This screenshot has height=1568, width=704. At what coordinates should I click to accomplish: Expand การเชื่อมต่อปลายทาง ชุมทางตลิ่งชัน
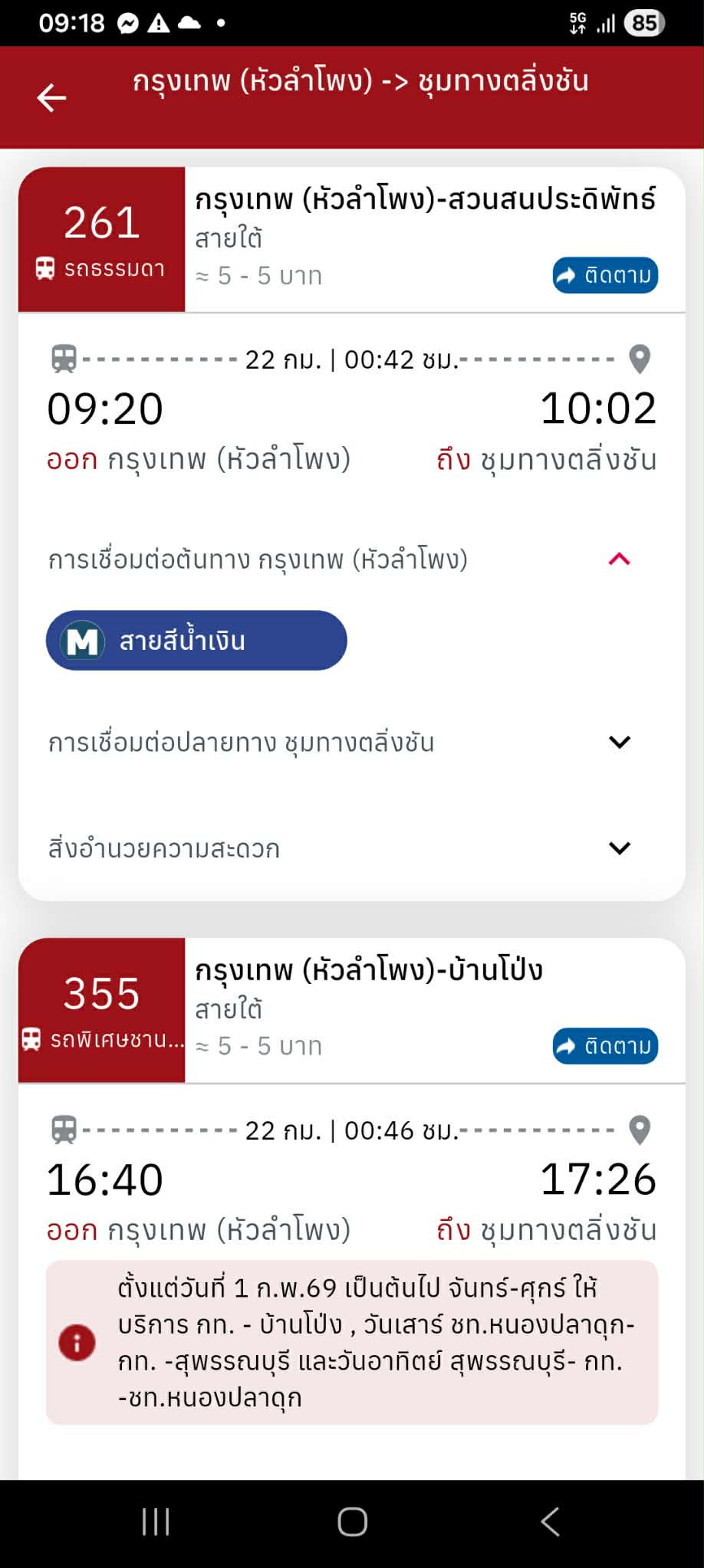pos(619,742)
